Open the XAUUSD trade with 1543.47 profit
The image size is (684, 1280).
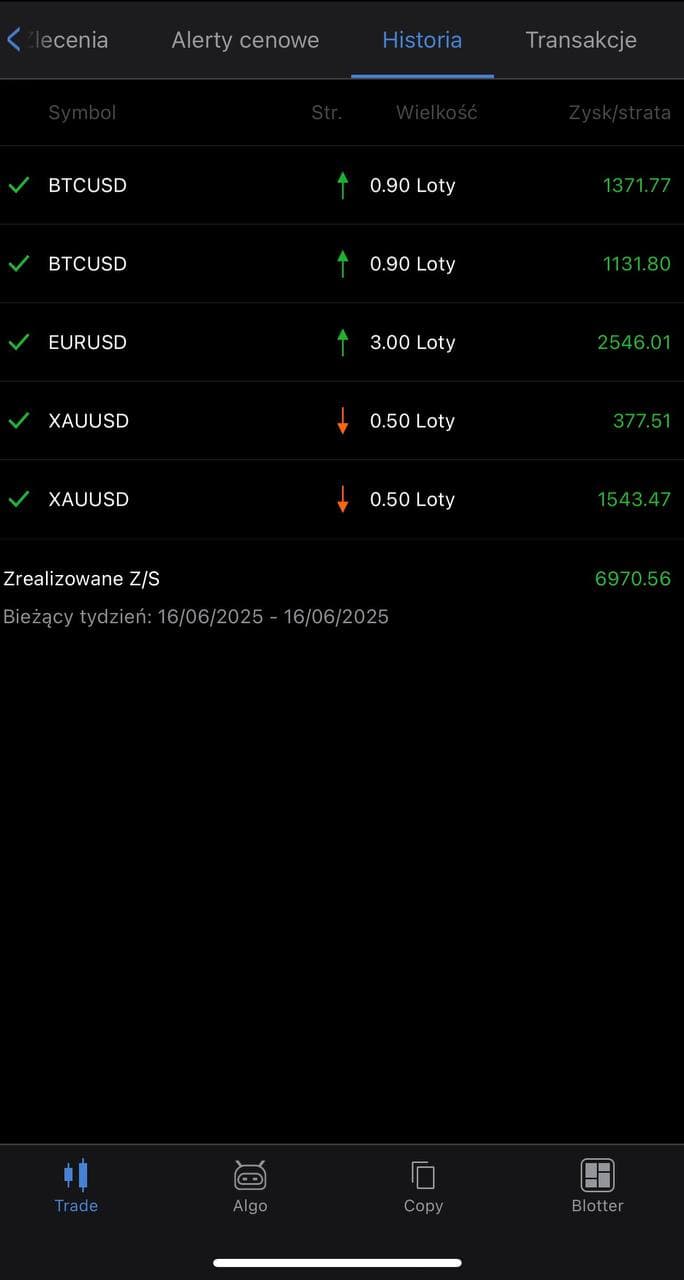pyautogui.click(x=340, y=499)
